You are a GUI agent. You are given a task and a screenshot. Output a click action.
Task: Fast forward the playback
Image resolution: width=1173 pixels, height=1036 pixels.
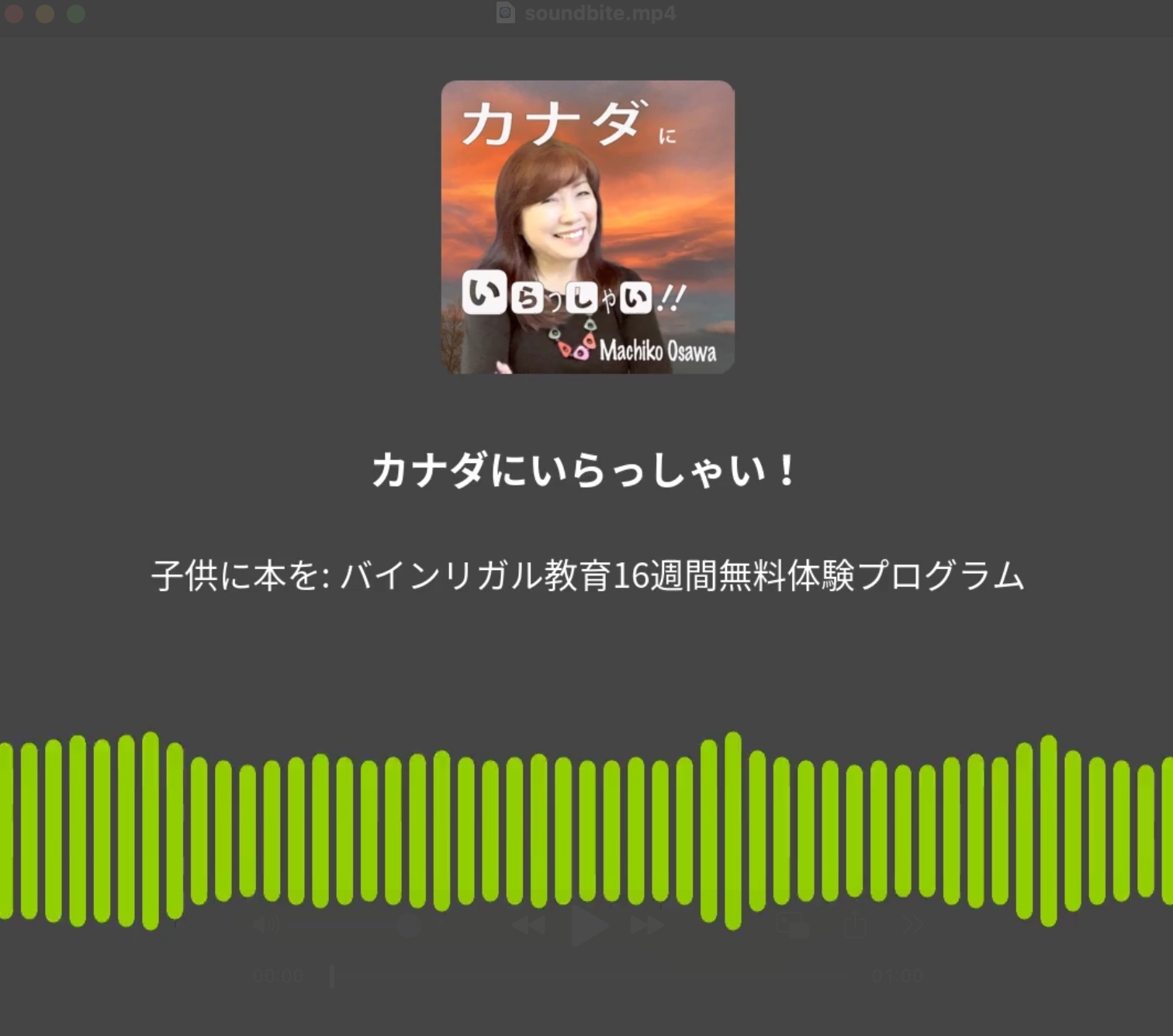647,925
